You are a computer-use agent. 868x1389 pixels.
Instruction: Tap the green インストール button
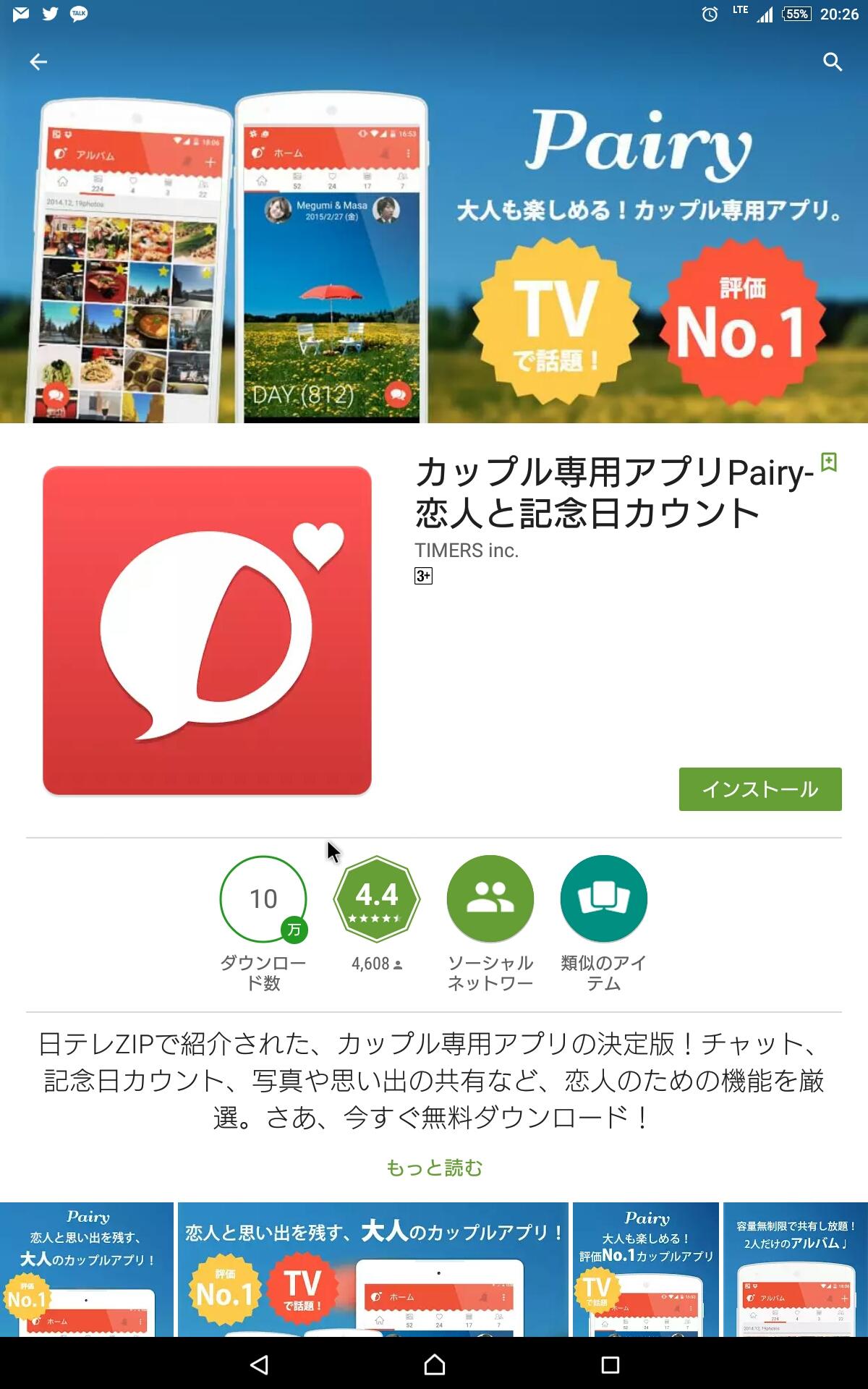tap(759, 789)
